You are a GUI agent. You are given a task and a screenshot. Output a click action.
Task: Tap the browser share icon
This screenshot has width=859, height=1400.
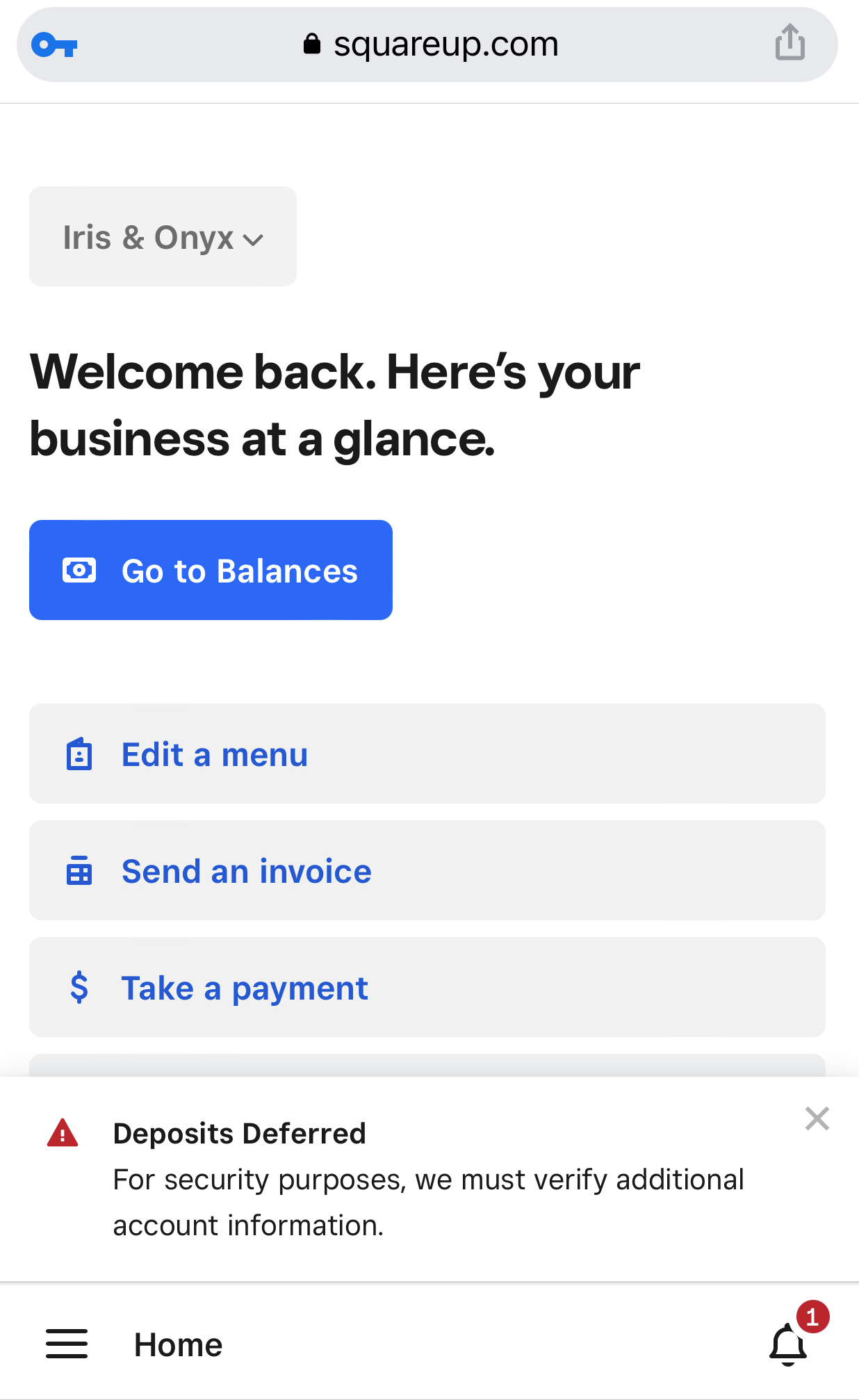point(790,43)
